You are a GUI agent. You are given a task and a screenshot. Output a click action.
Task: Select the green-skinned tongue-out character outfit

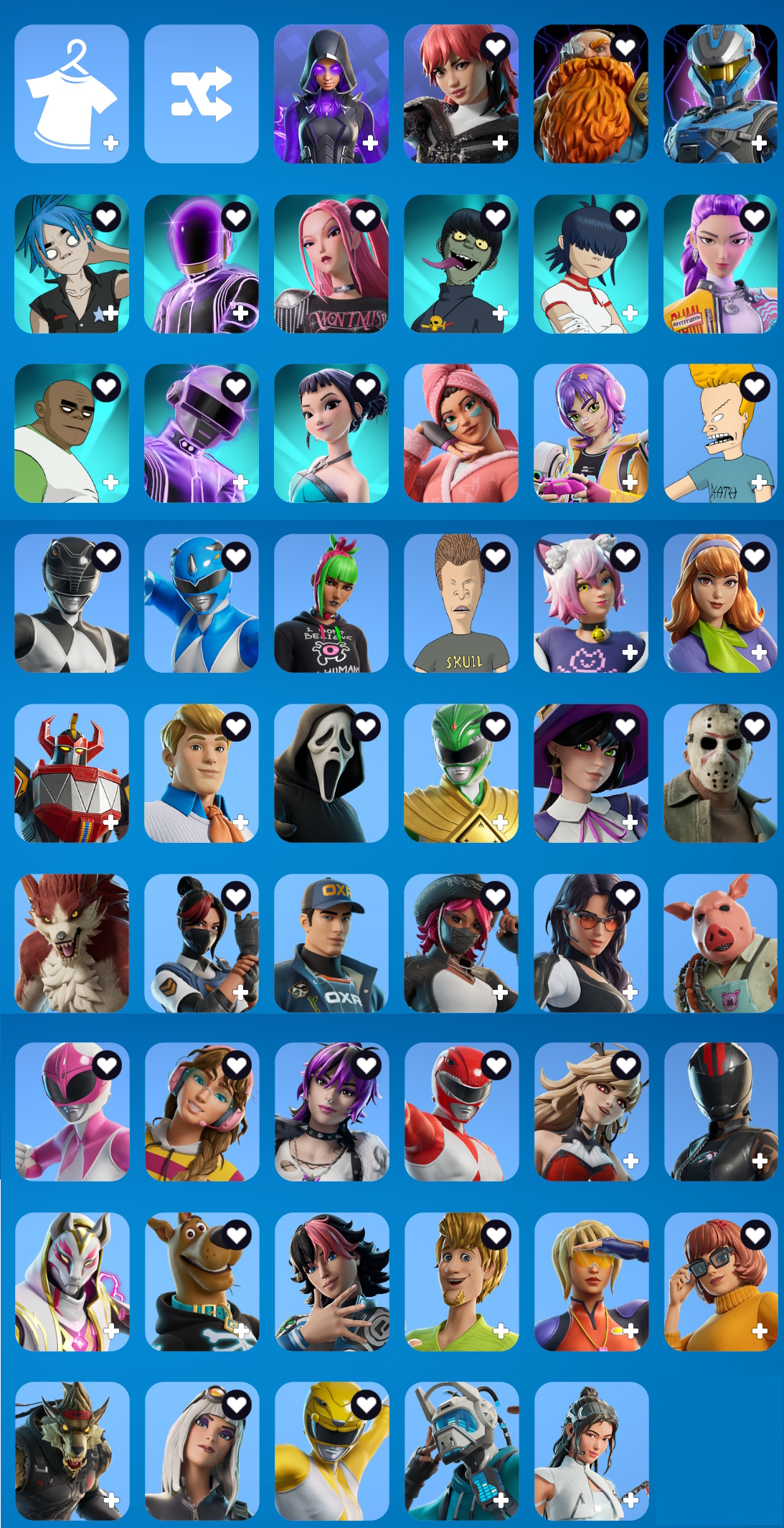pyautogui.click(x=461, y=264)
